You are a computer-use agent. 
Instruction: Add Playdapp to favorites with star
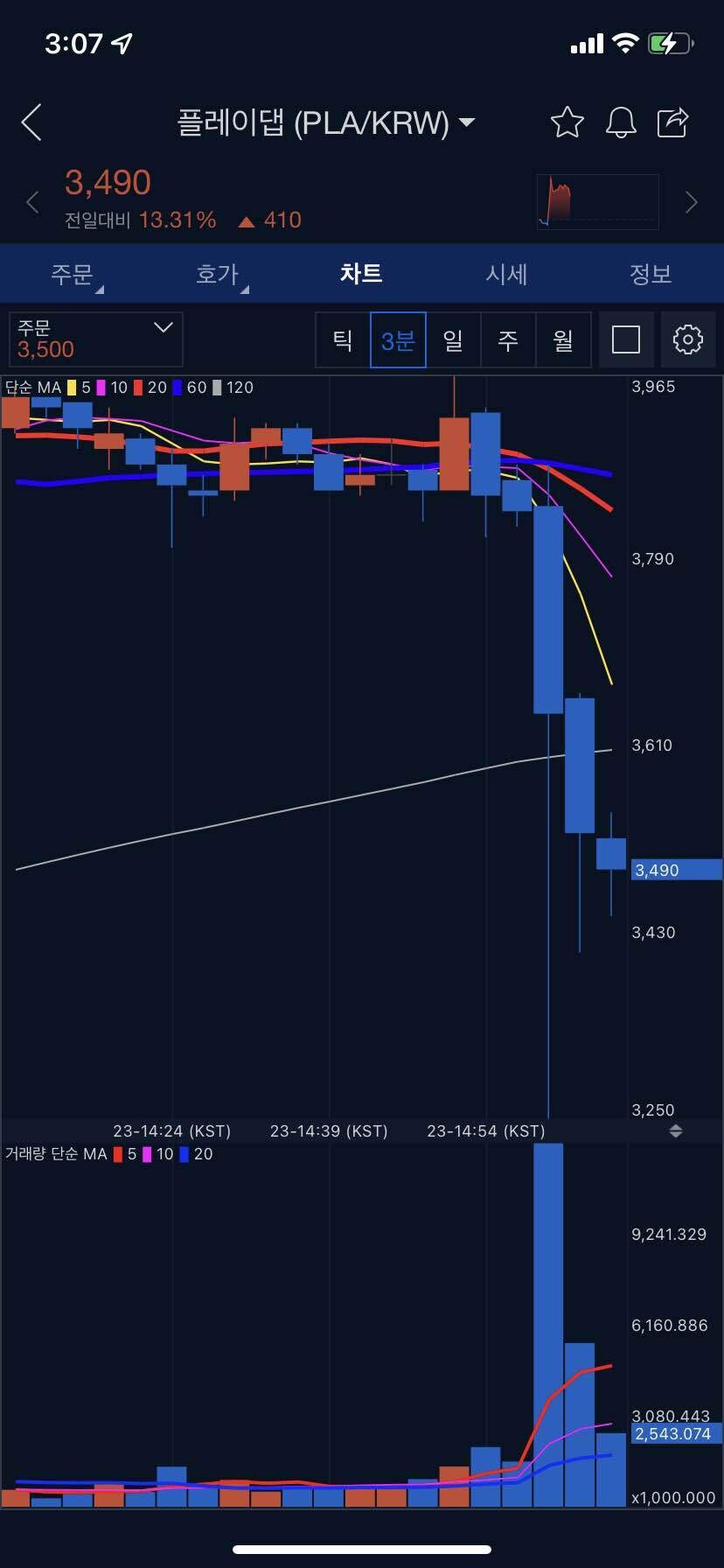(567, 122)
